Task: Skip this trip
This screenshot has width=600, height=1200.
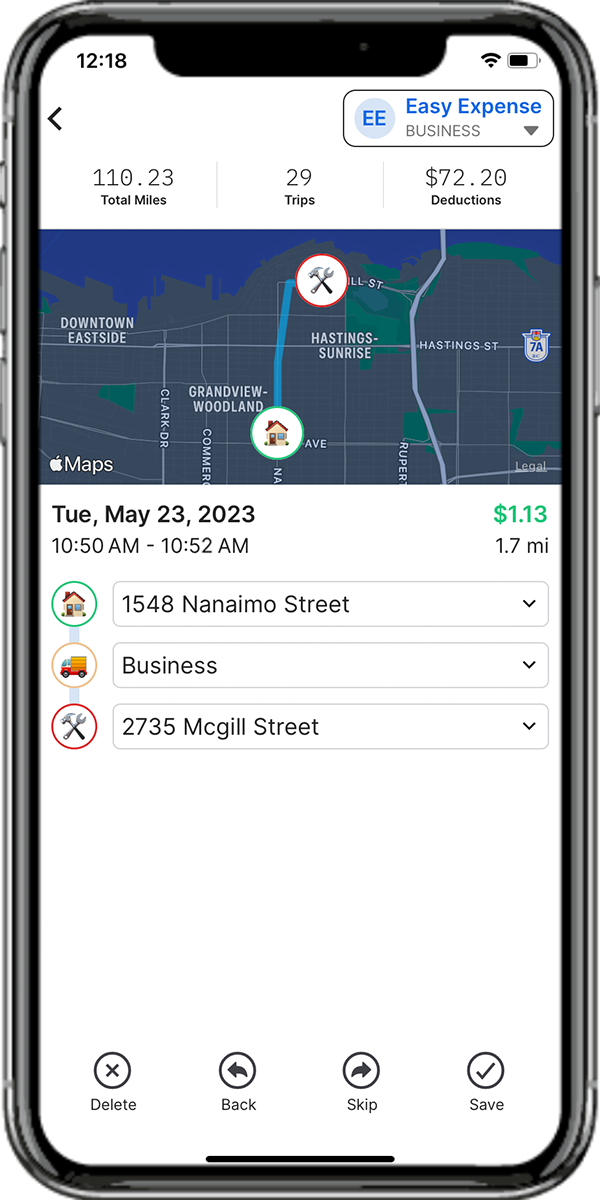Action: [x=362, y=1082]
